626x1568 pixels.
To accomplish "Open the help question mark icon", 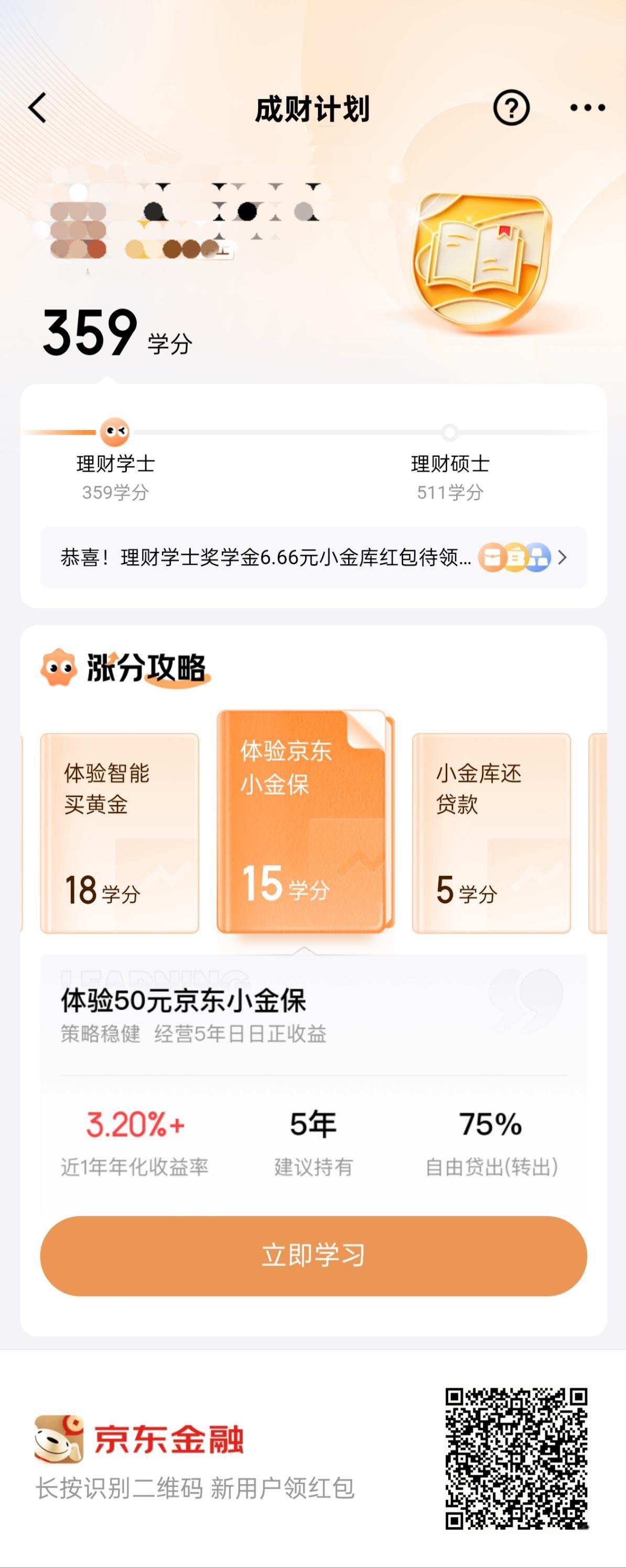I will coord(510,108).
